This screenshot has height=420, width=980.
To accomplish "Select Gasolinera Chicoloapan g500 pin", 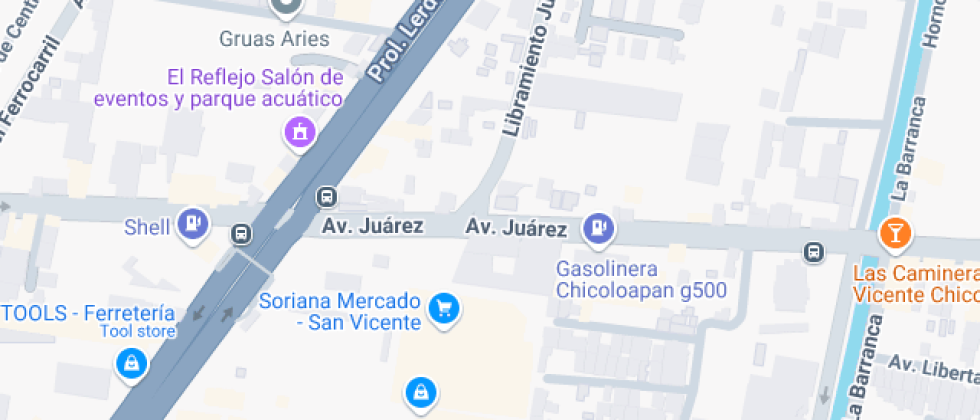I will (x=599, y=229).
